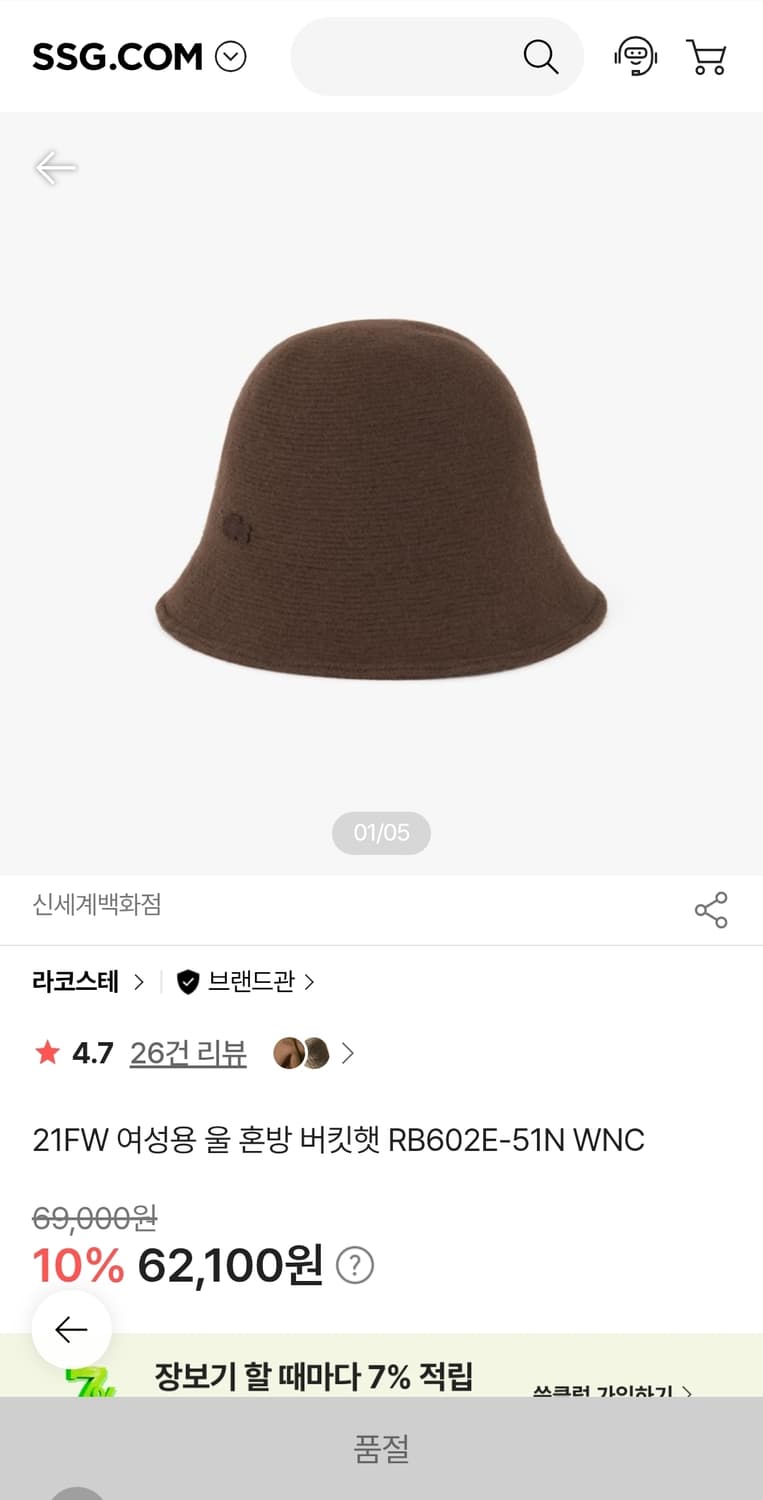This screenshot has height=1500, width=763.
Task: Click the back arrow over the product image
Action: click(x=56, y=168)
